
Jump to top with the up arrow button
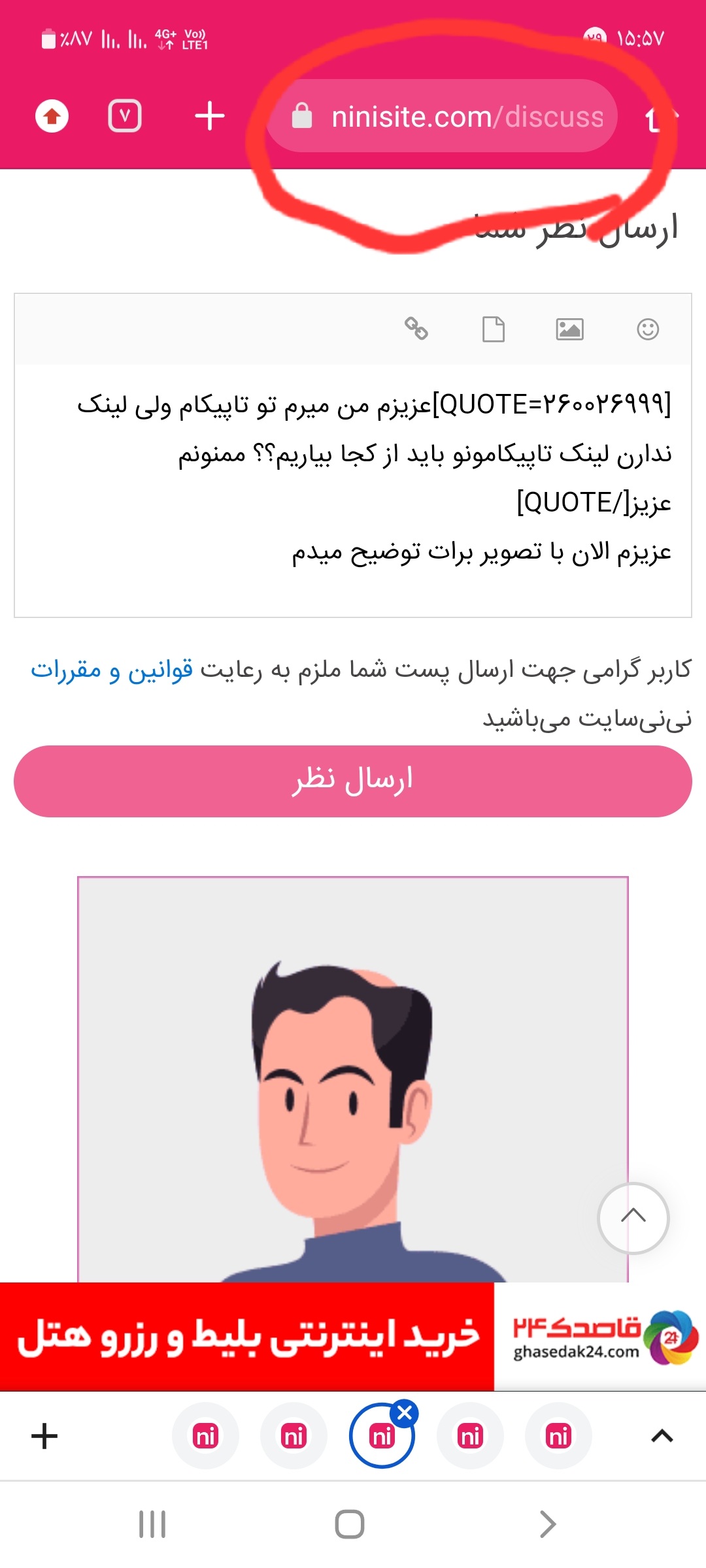click(x=633, y=1217)
